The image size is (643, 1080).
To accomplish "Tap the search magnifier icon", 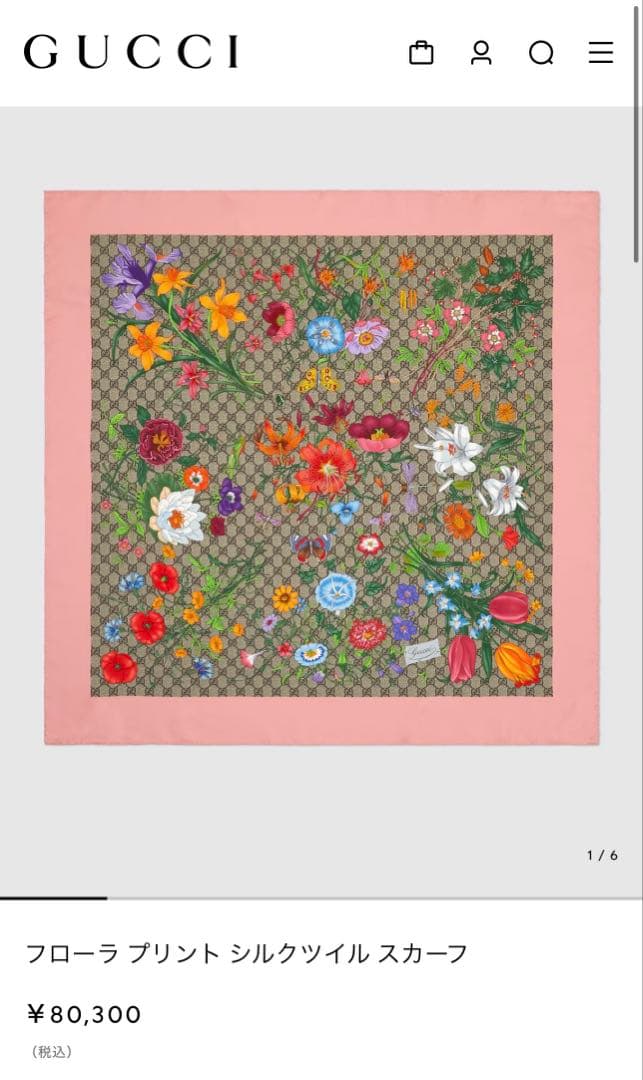I will [x=541, y=53].
